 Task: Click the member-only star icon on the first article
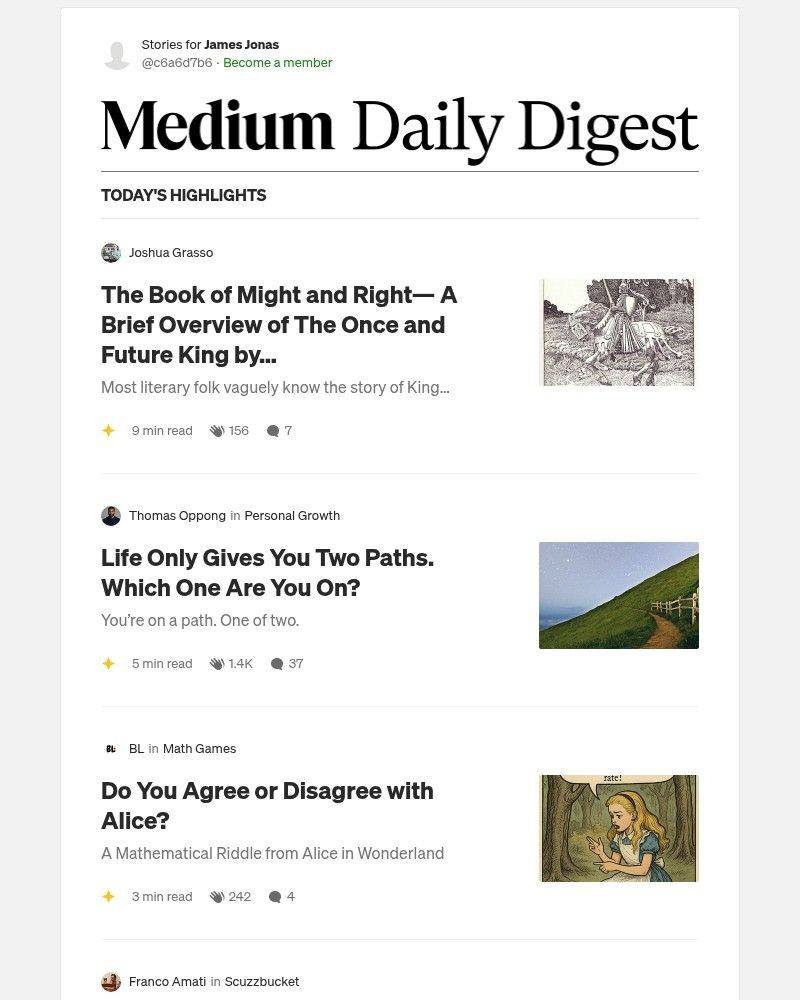(x=109, y=430)
